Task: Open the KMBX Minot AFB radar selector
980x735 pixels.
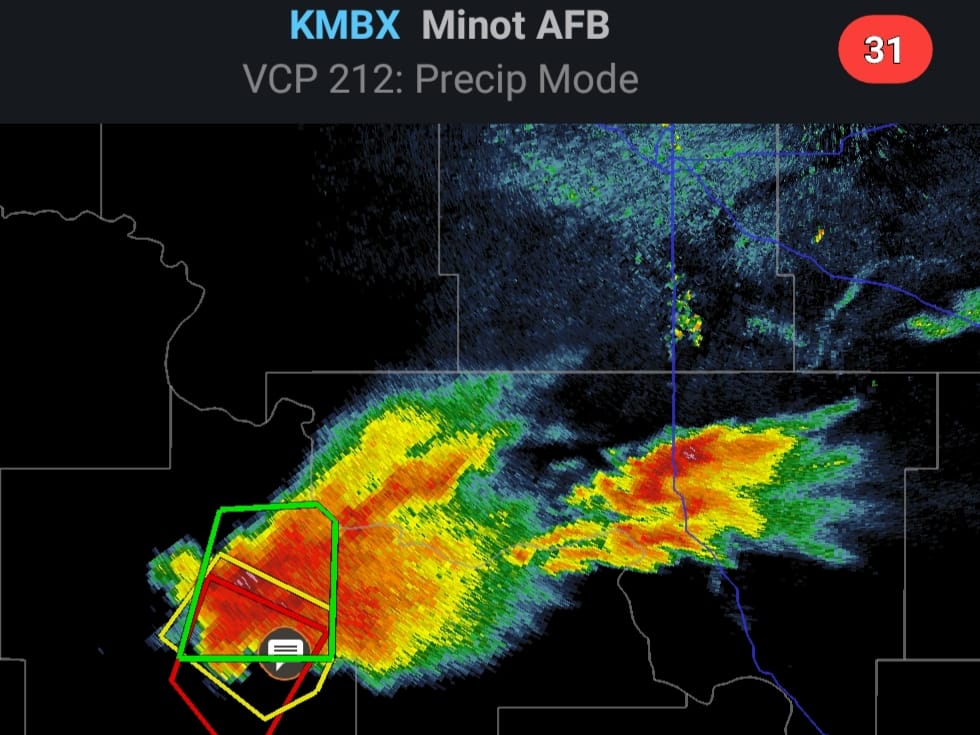Action: tap(448, 27)
